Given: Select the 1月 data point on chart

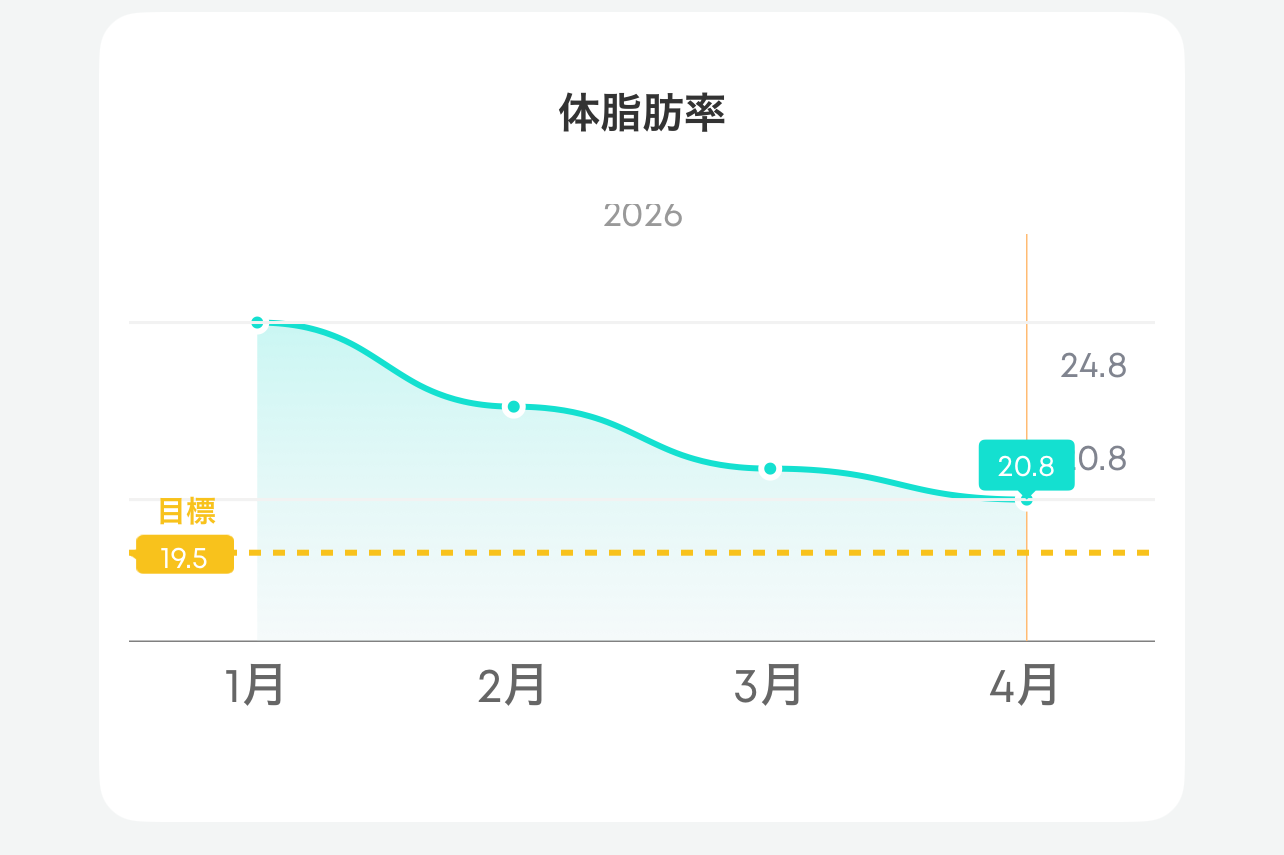Looking at the screenshot, I should [258, 323].
